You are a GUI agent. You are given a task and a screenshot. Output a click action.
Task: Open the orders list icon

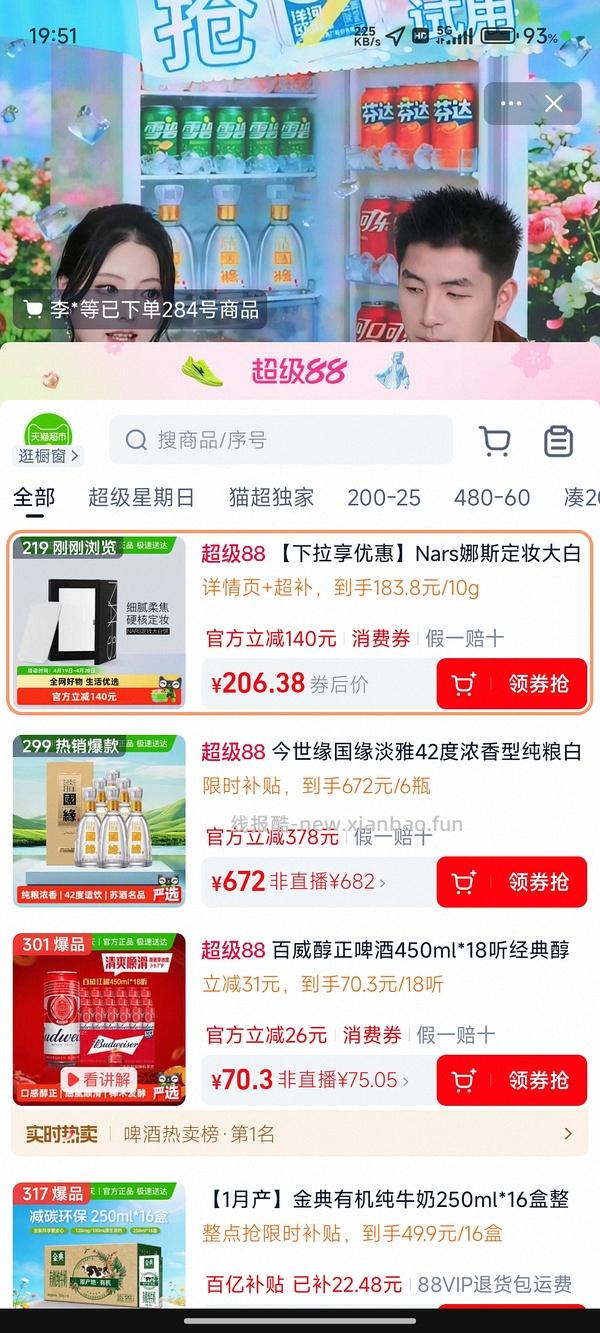coord(558,440)
